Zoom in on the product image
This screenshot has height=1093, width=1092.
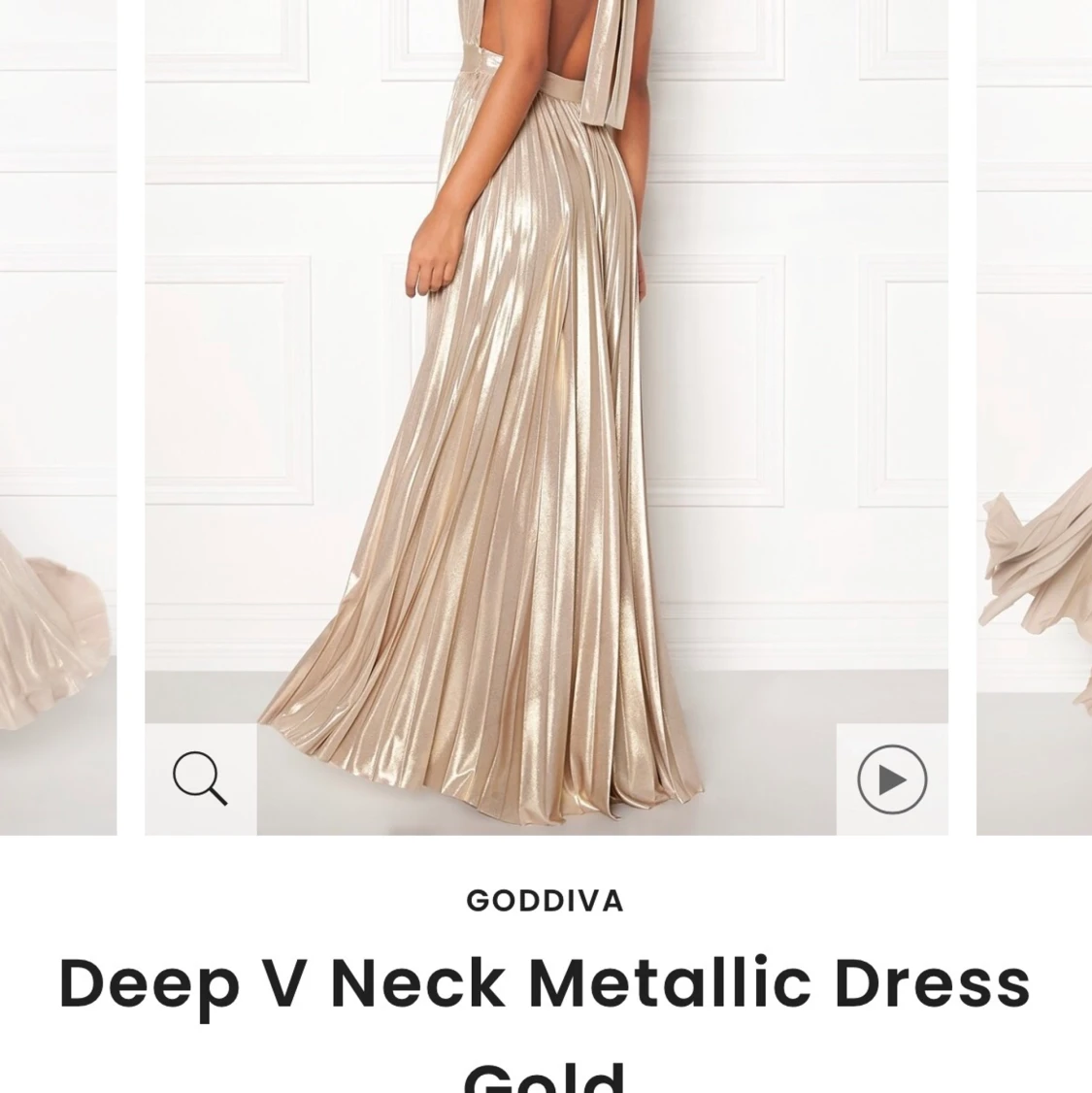[201, 778]
